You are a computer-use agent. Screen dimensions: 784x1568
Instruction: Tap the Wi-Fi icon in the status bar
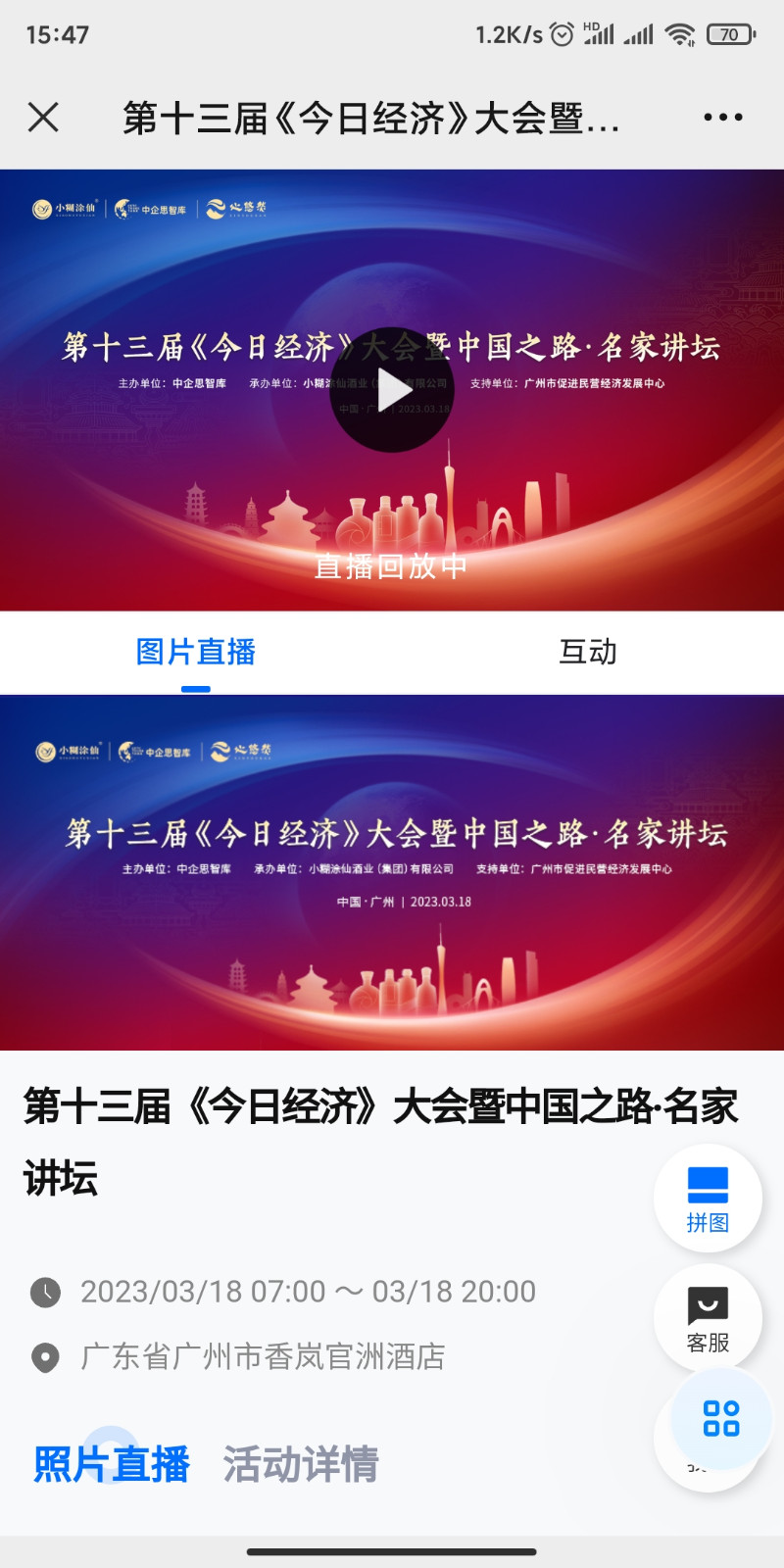(678, 32)
